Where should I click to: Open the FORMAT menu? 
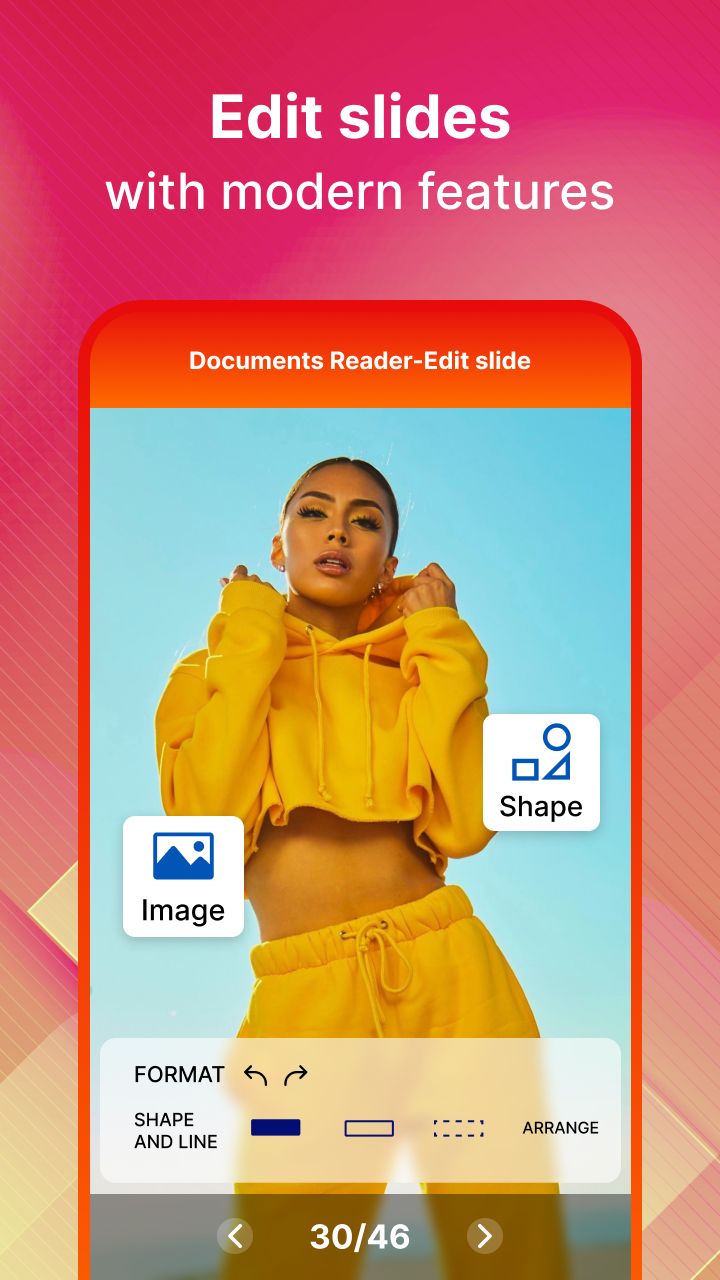click(178, 1075)
